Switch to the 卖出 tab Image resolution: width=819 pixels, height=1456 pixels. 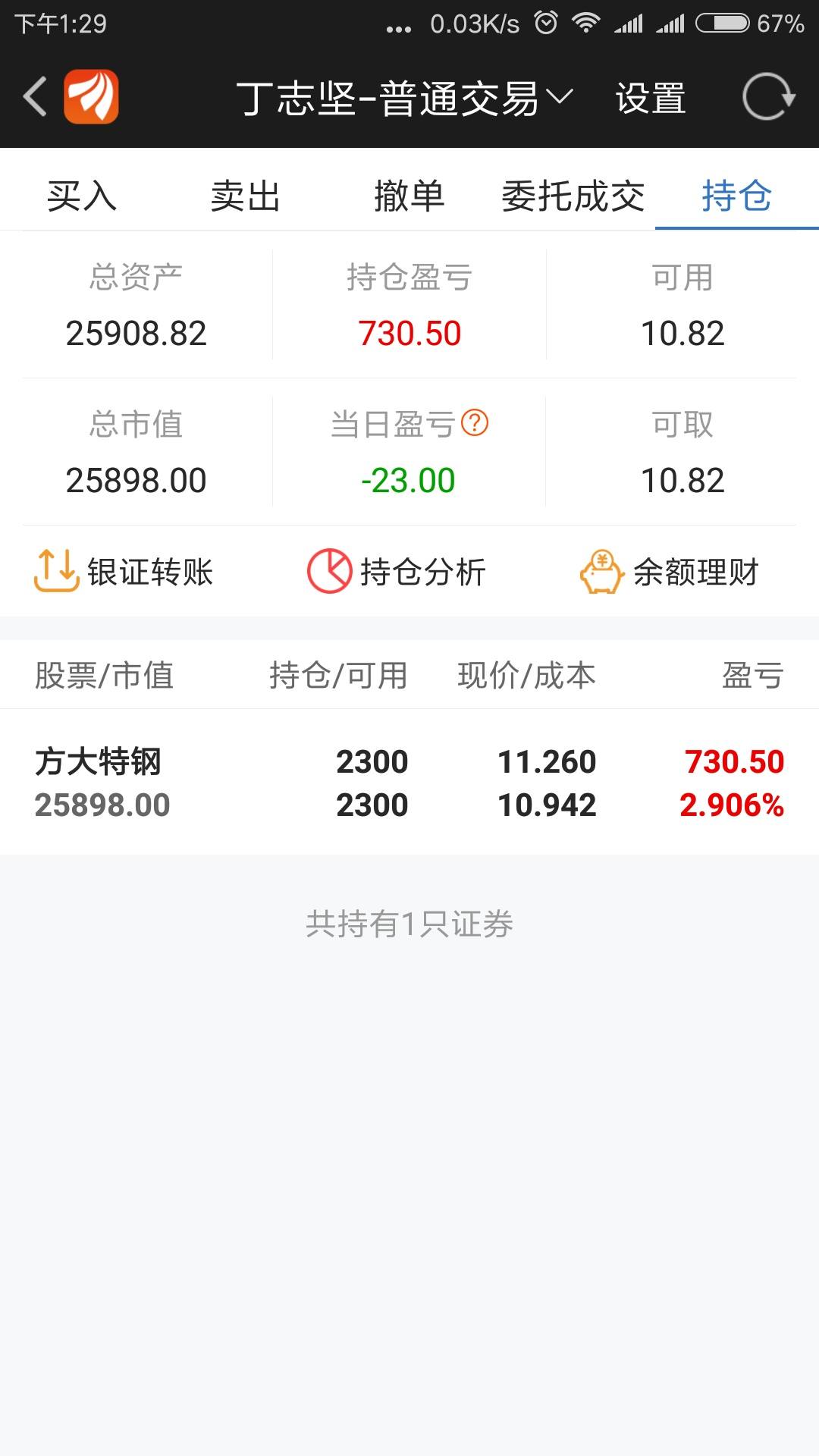[246, 196]
